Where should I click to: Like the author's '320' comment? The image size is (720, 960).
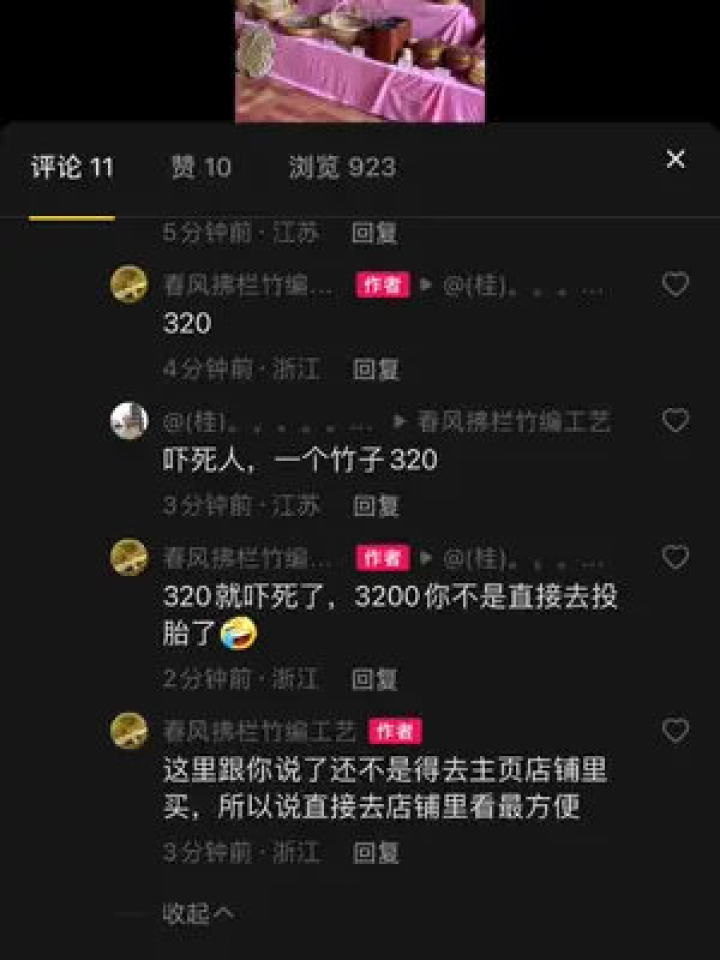[676, 285]
